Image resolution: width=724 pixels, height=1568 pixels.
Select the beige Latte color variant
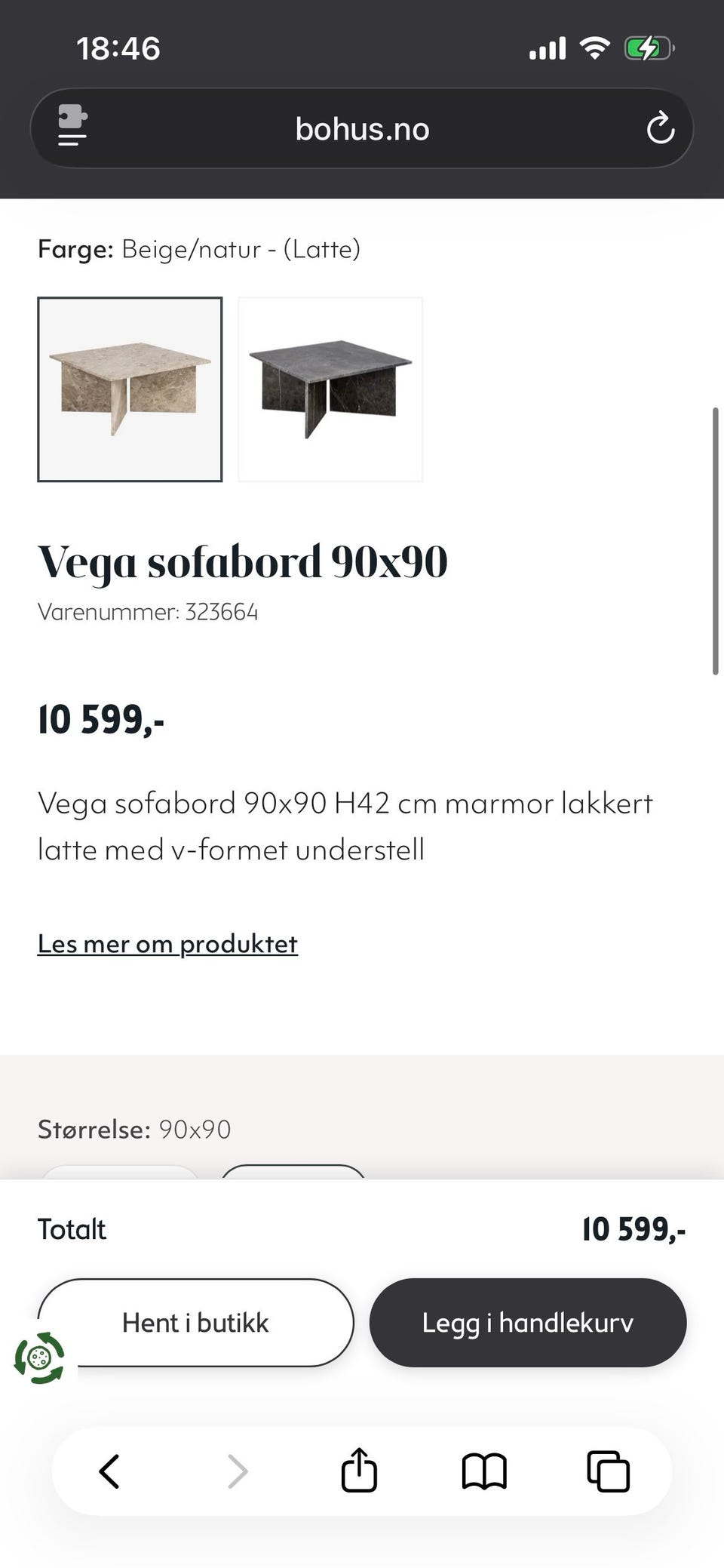coord(130,389)
